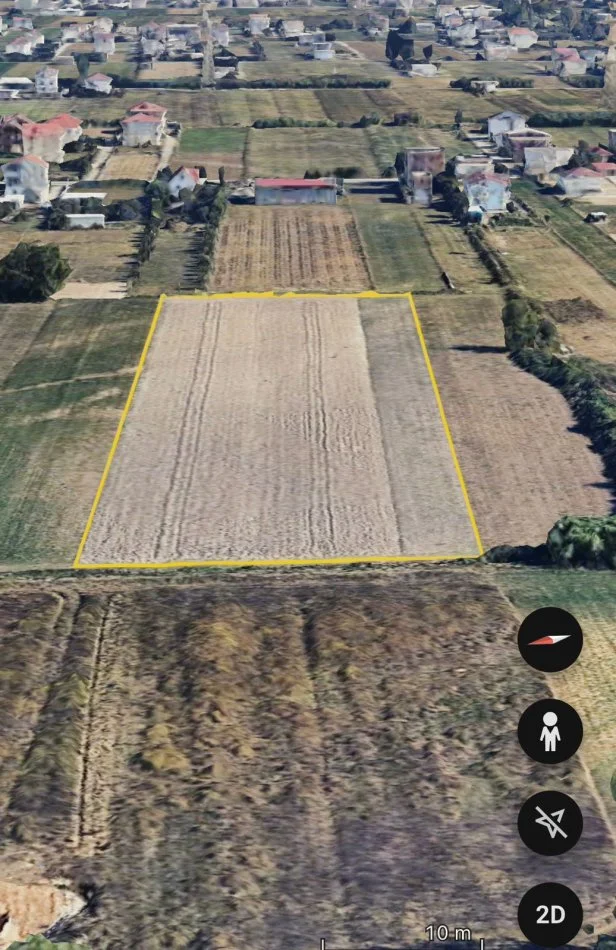
Task: Switch the map to 2D view
Action: tap(550, 914)
